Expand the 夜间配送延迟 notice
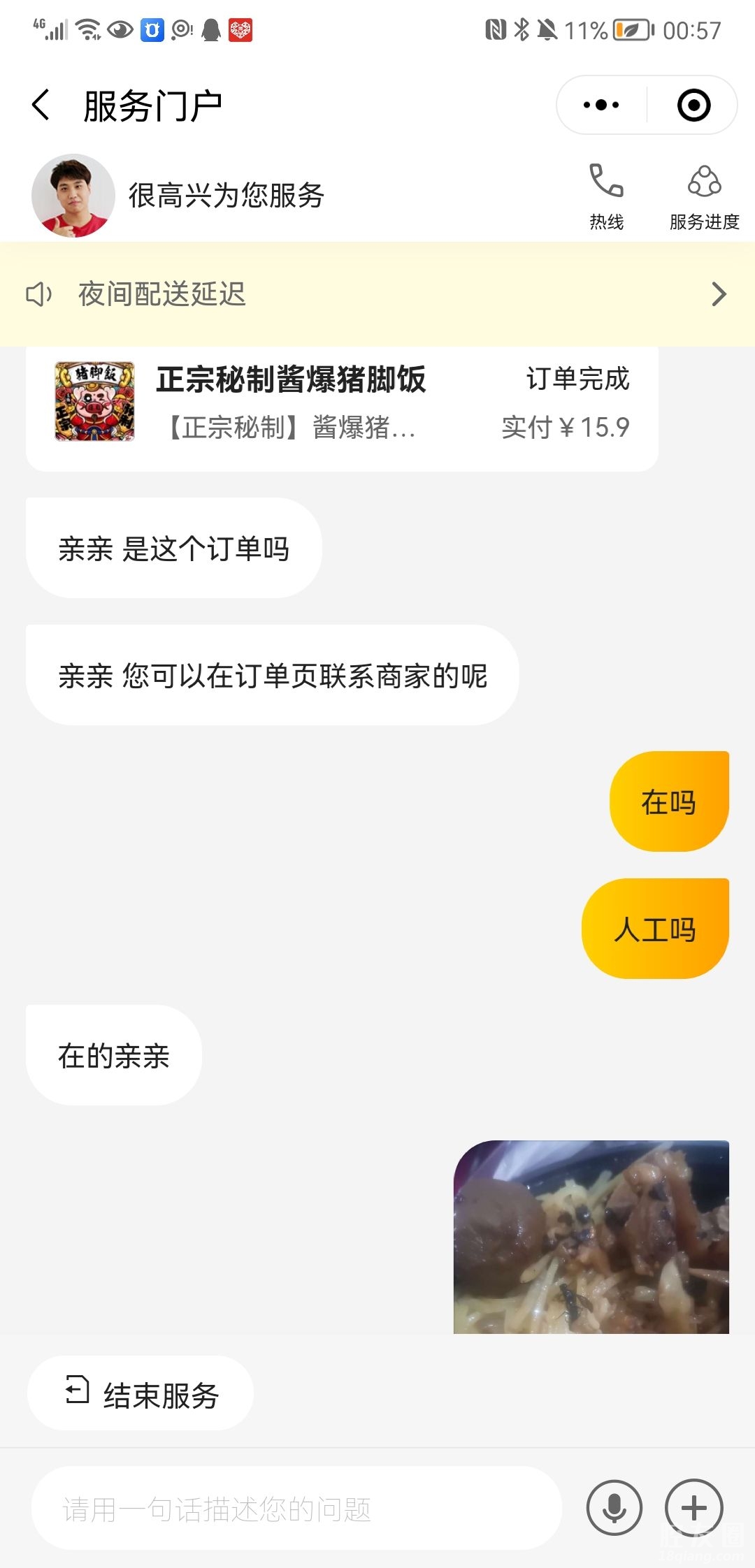Image resolution: width=755 pixels, height=1568 pixels. [x=719, y=294]
